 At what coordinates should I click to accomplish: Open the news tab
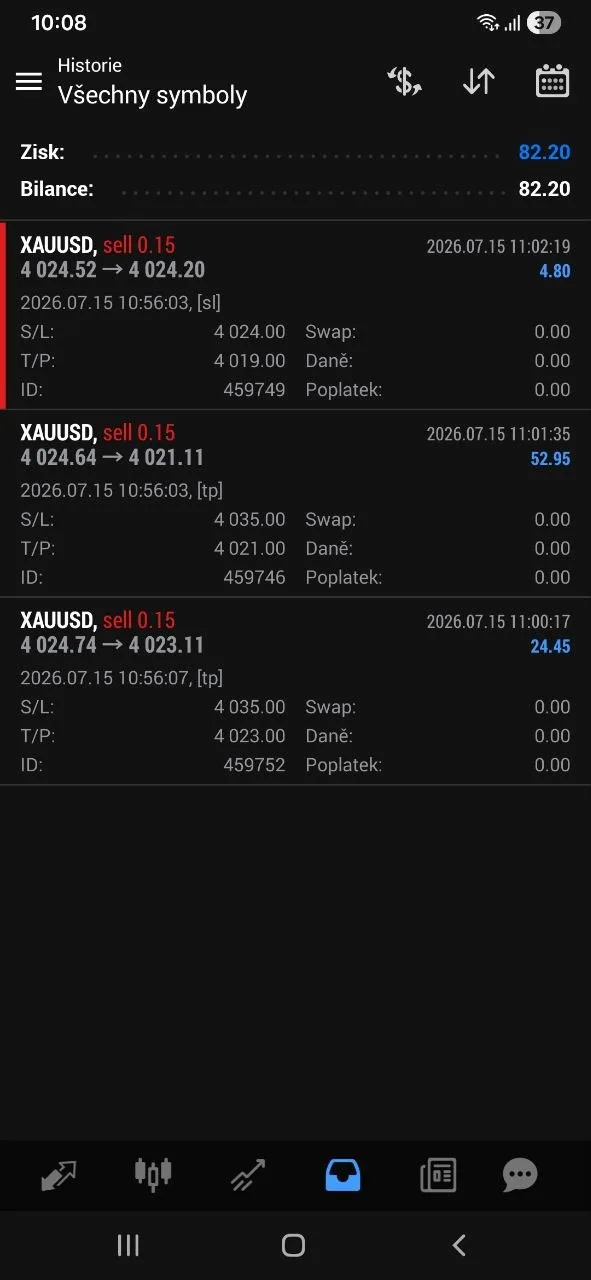click(x=438, y=1175)
